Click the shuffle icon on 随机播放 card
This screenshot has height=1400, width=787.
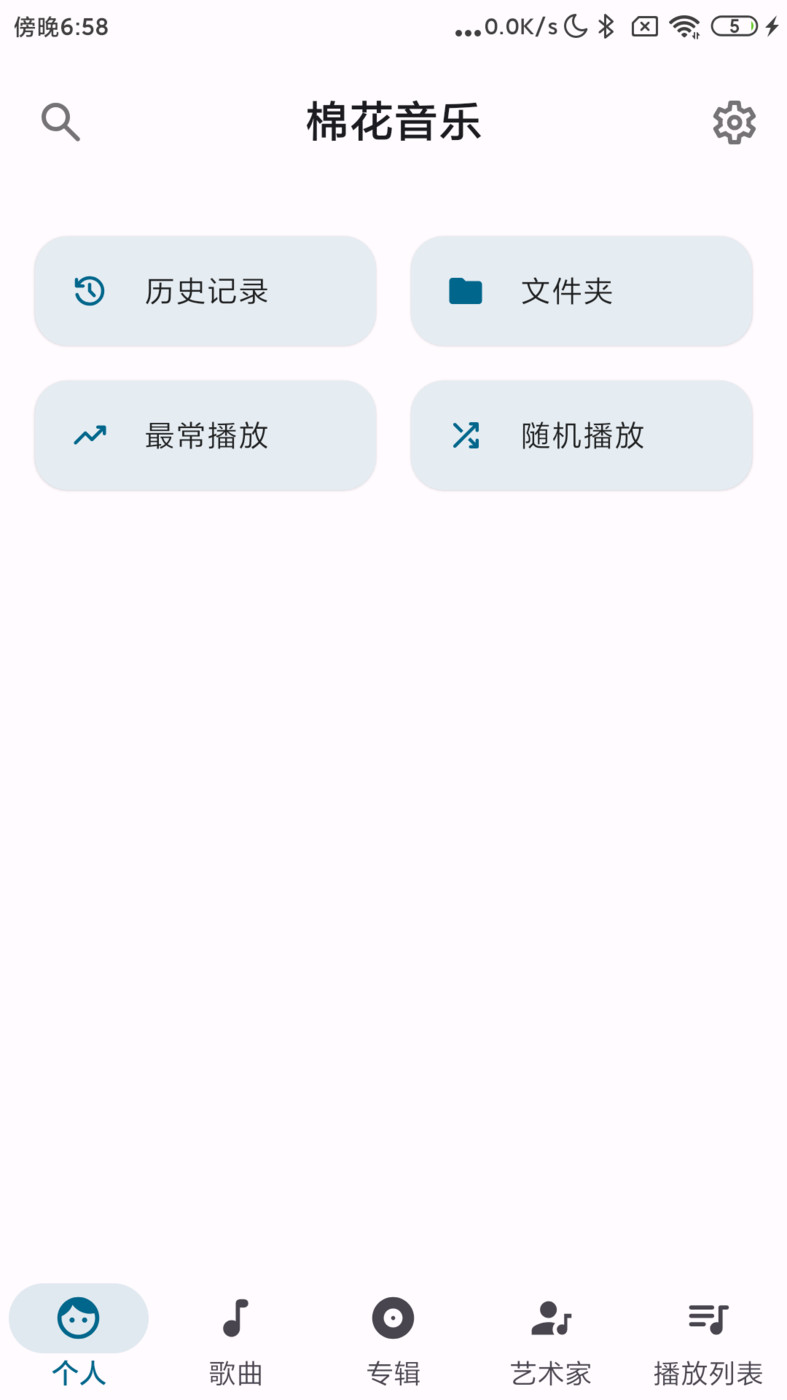(x=465, y=435)
